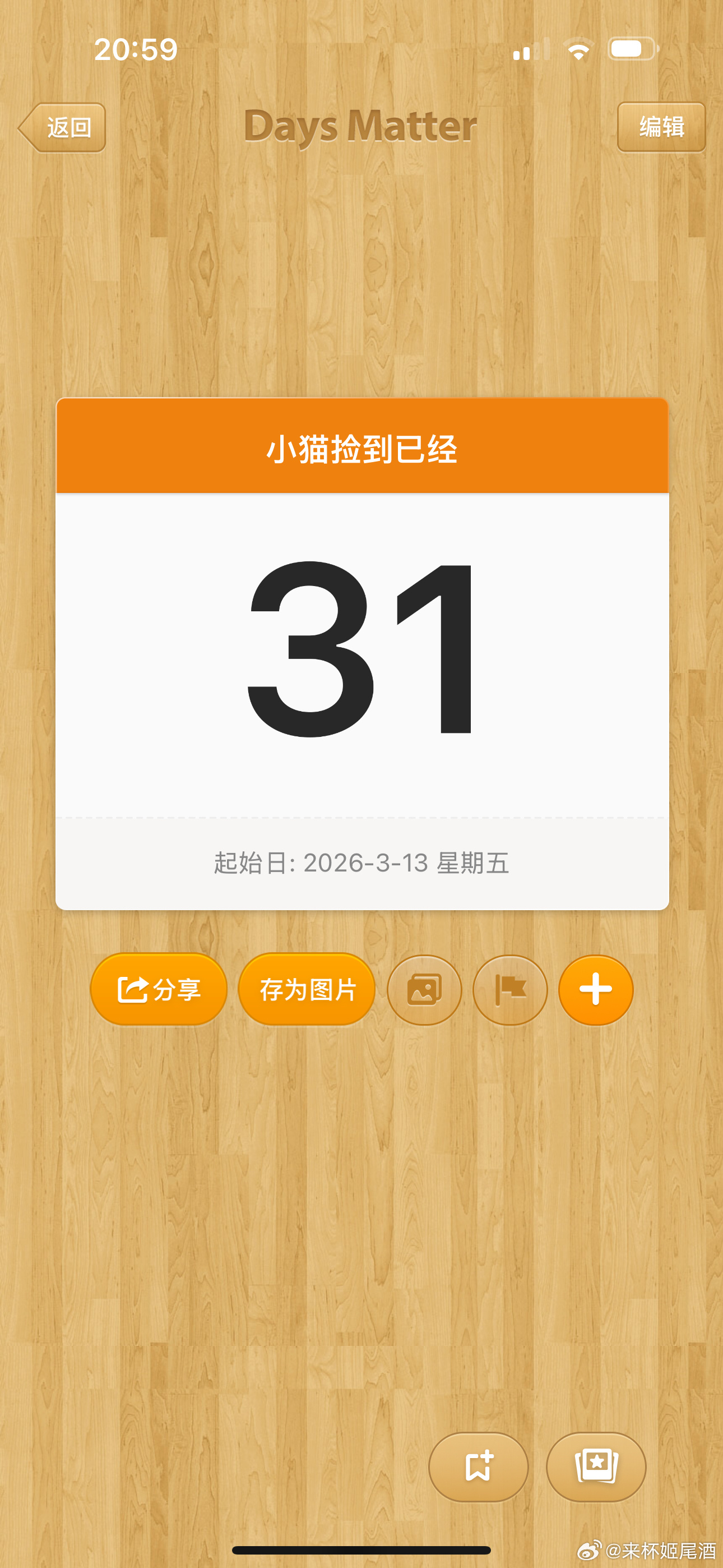
Task: Open the starred photo cards icon
Action: [596, 1466]
